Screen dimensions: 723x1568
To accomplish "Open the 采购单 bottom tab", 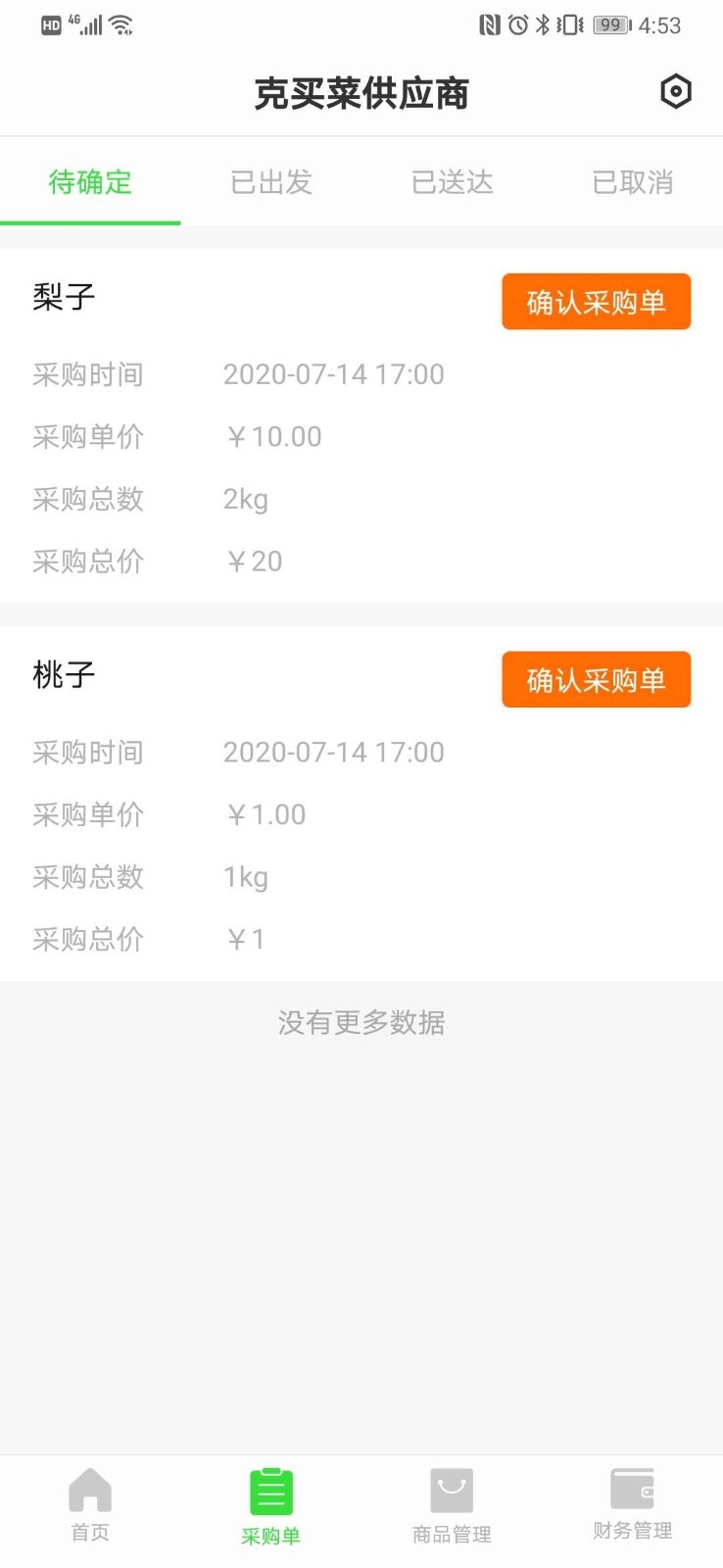I will (271, 1507).
